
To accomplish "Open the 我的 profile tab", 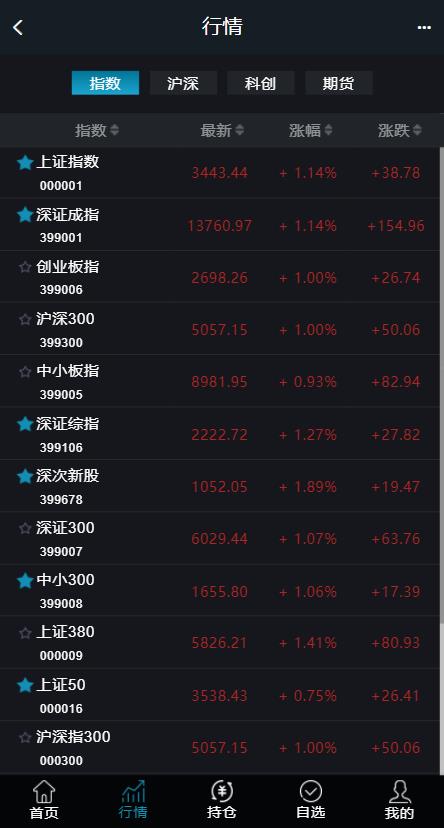I will coord(400,800).
